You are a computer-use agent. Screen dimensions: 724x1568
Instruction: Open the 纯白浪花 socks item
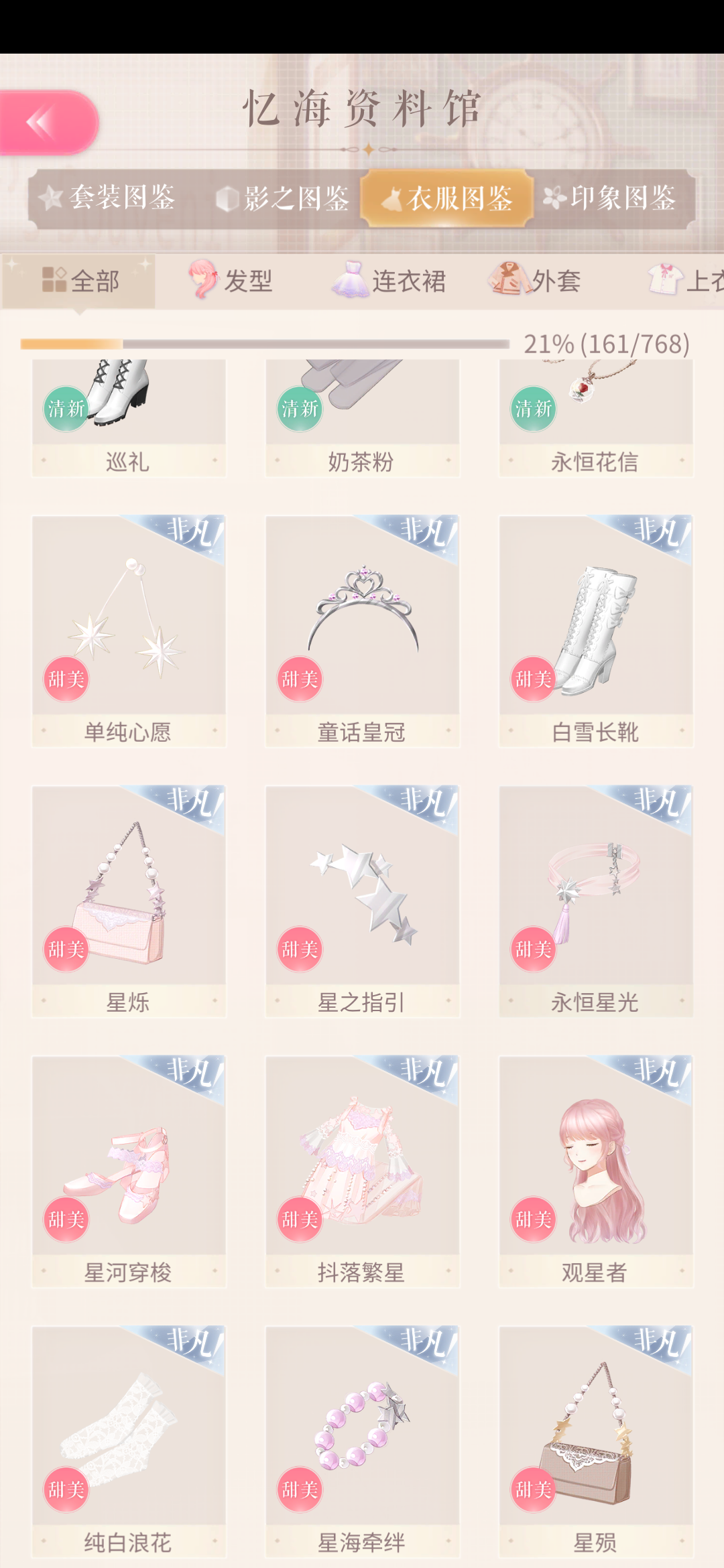pos(129,1441)
